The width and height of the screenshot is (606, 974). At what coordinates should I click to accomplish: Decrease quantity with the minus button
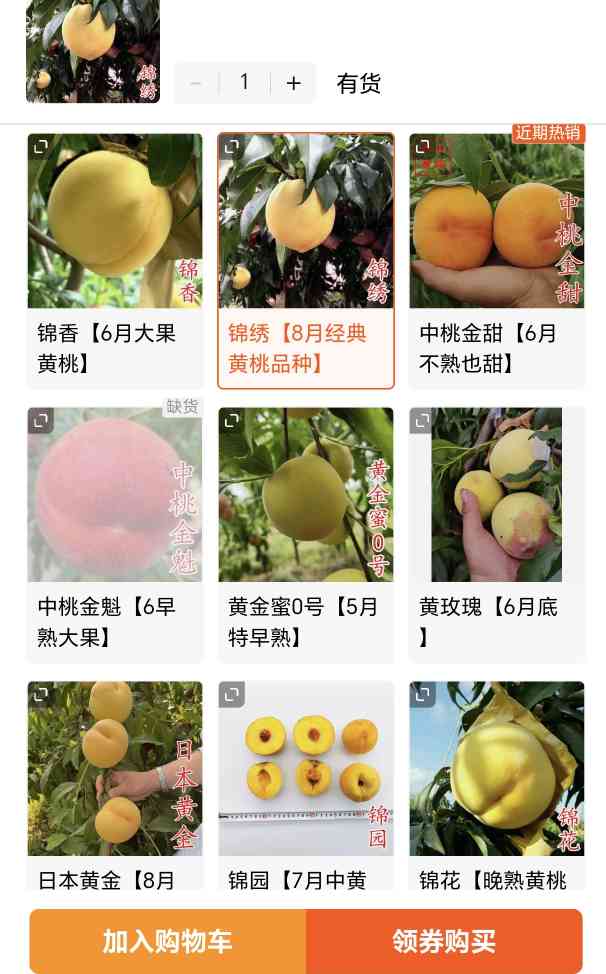tap(196, 83)
